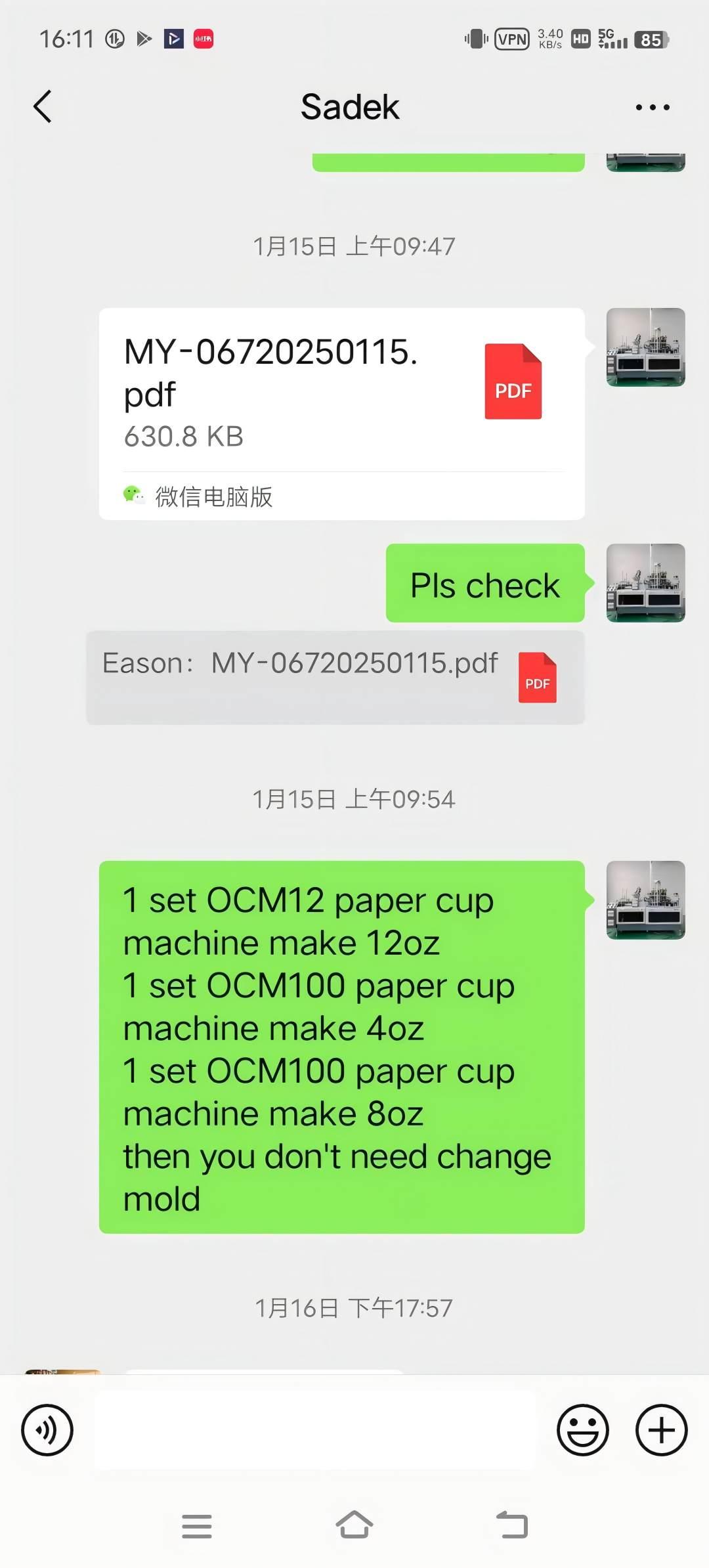Open system recent apps menu
The width and height of the screenshot is (709, 1568).
[x=197, y=1526]
